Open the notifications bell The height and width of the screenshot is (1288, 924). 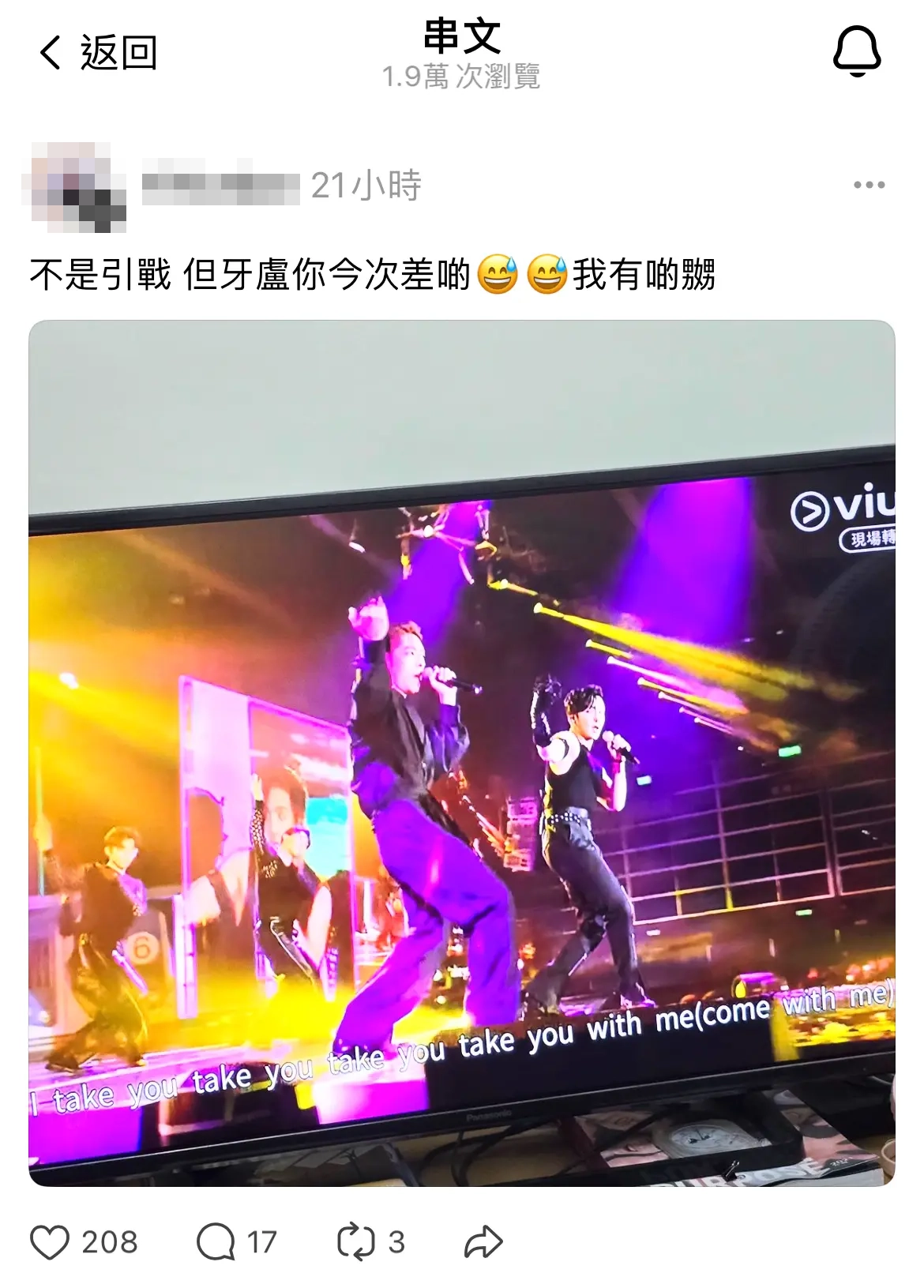pos(857,51)
